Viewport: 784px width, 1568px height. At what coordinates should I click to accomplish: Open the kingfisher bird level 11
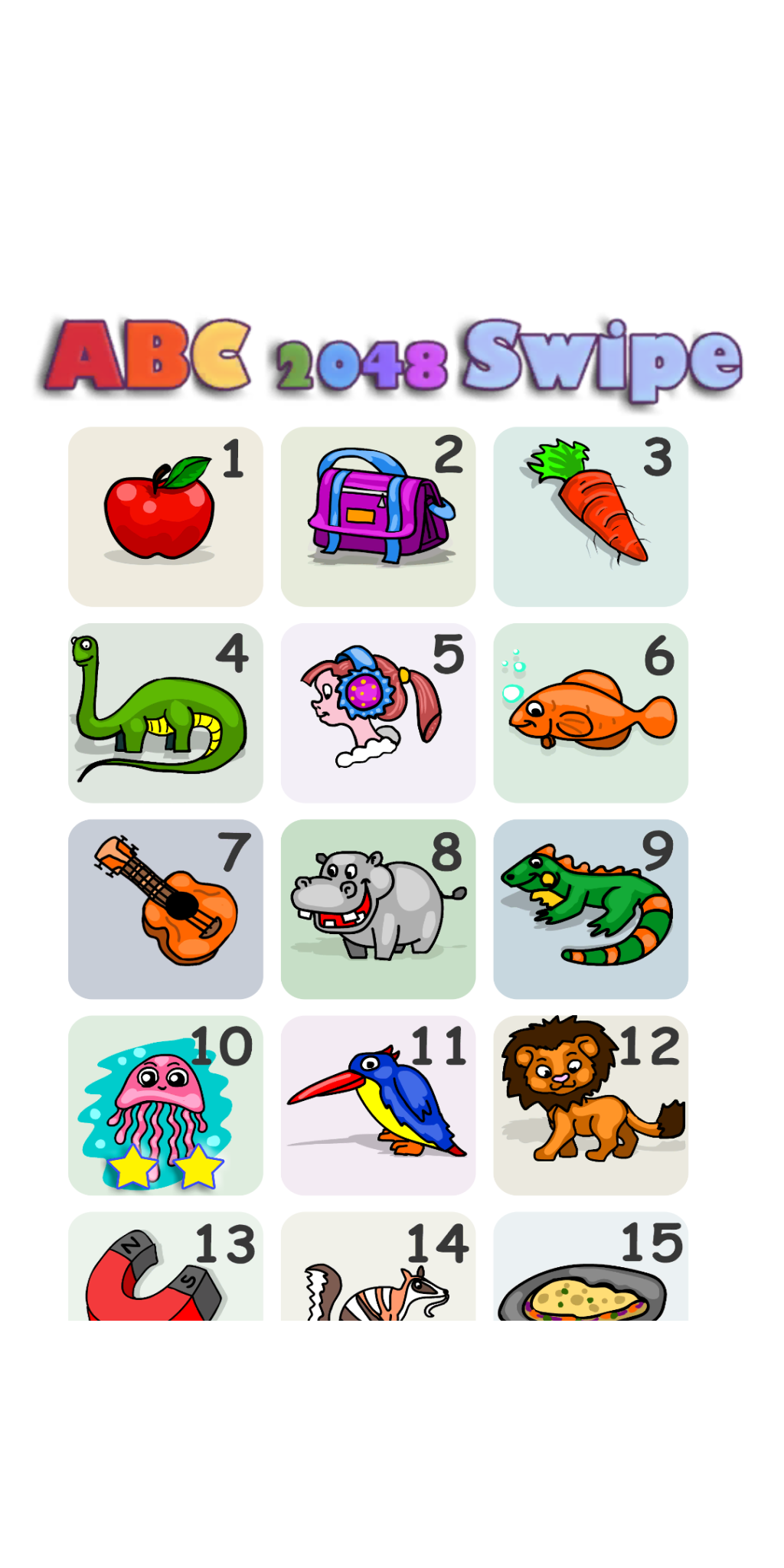(378, 1102)
